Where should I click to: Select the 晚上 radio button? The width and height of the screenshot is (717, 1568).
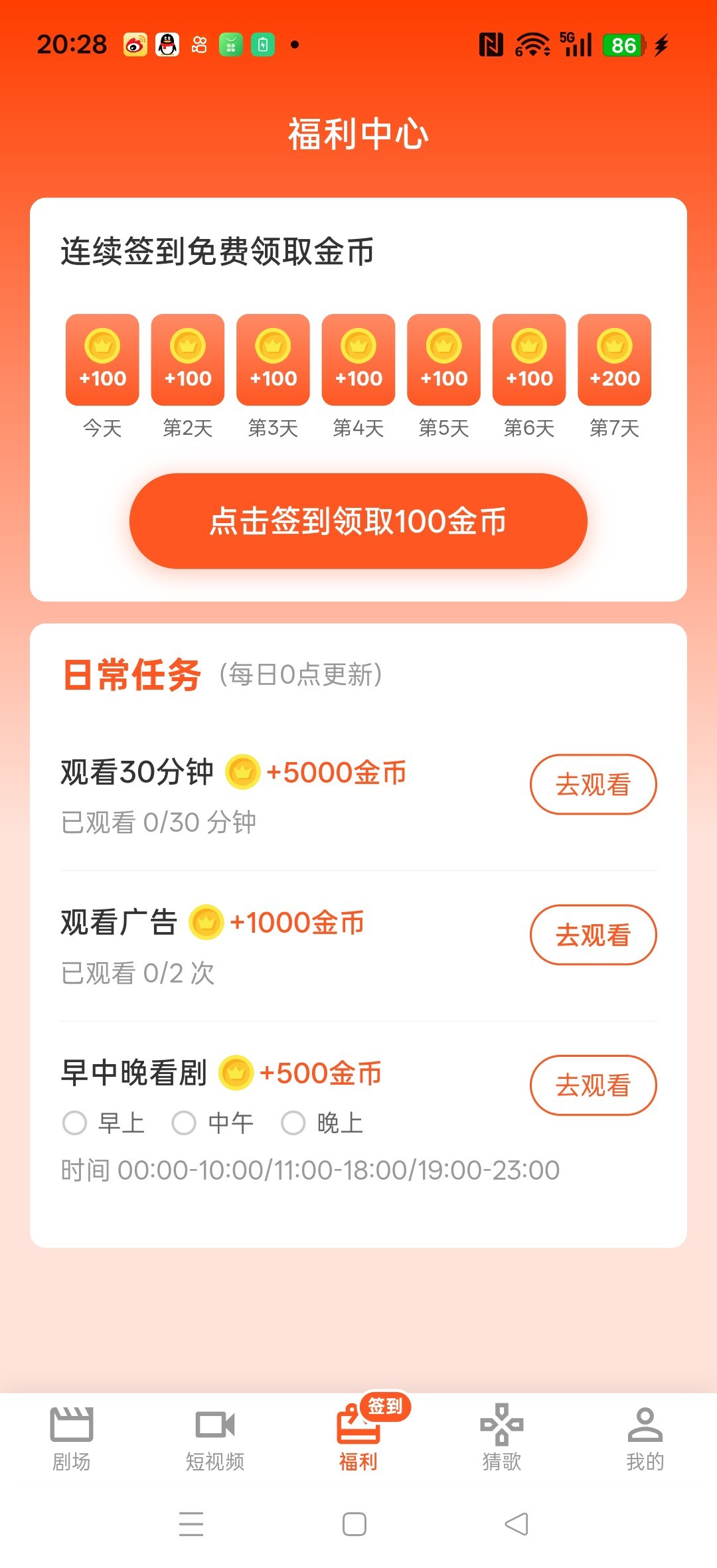pos(294,1123)
